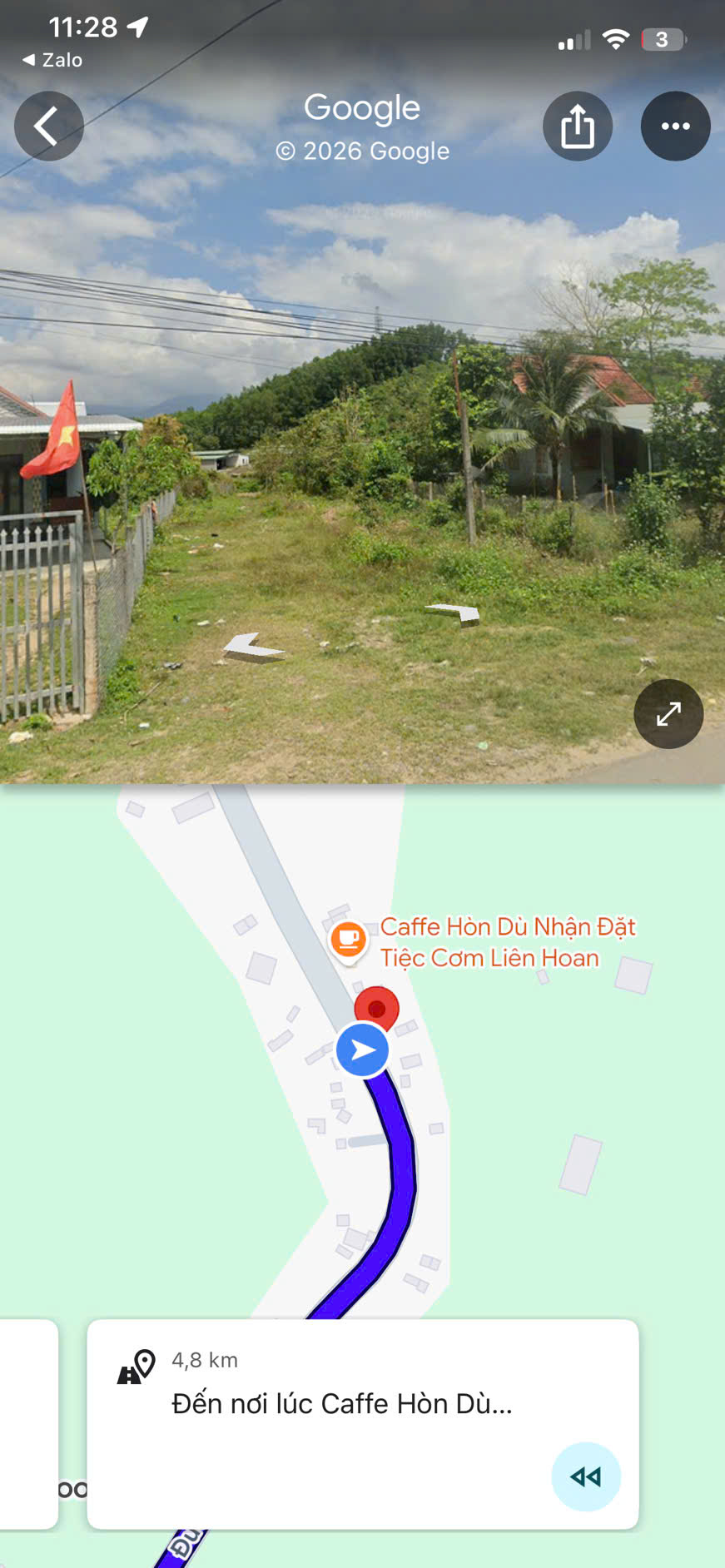This screenshot has width=725, height=1568.
Task: Share this Street View location
Action: pyautogui.click(x=578, y=126)
